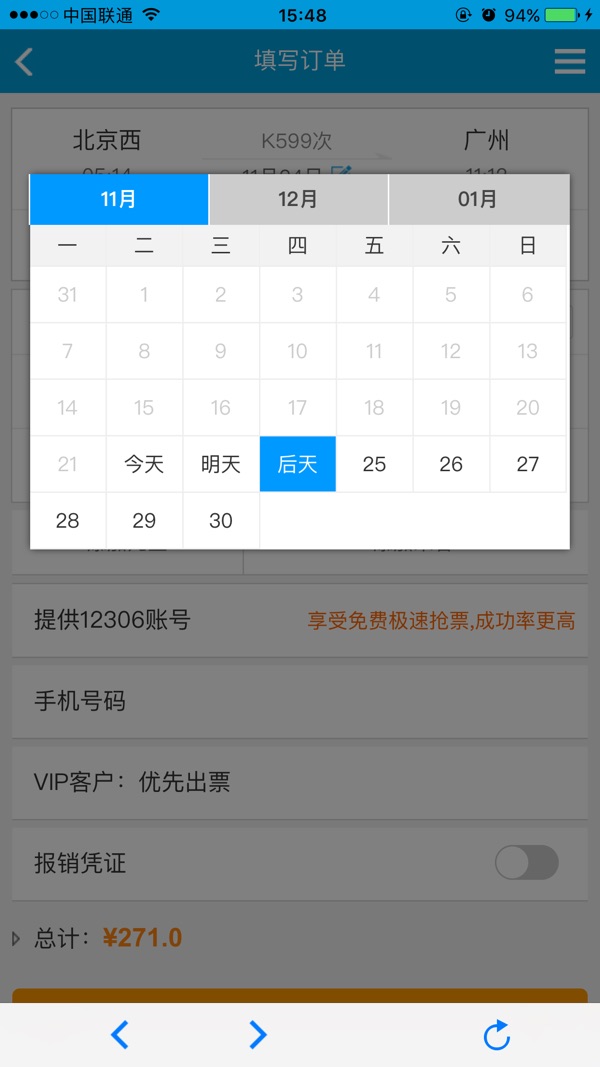The width and height of the screenshot is (600, 1067).
Task: Select date 30 in the calendar
Action: coord(221,520)
